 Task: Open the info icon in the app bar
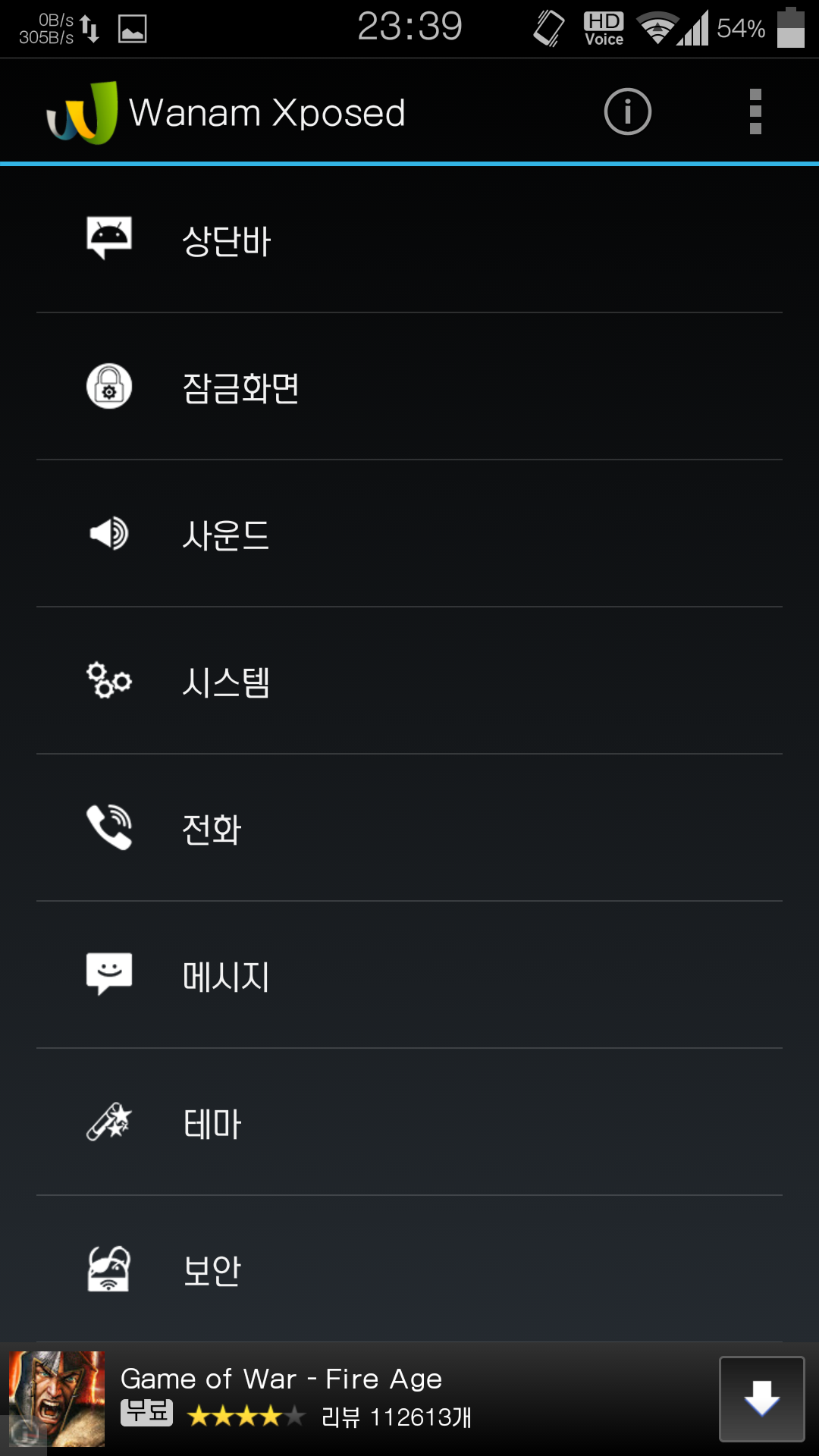point(627,112)
